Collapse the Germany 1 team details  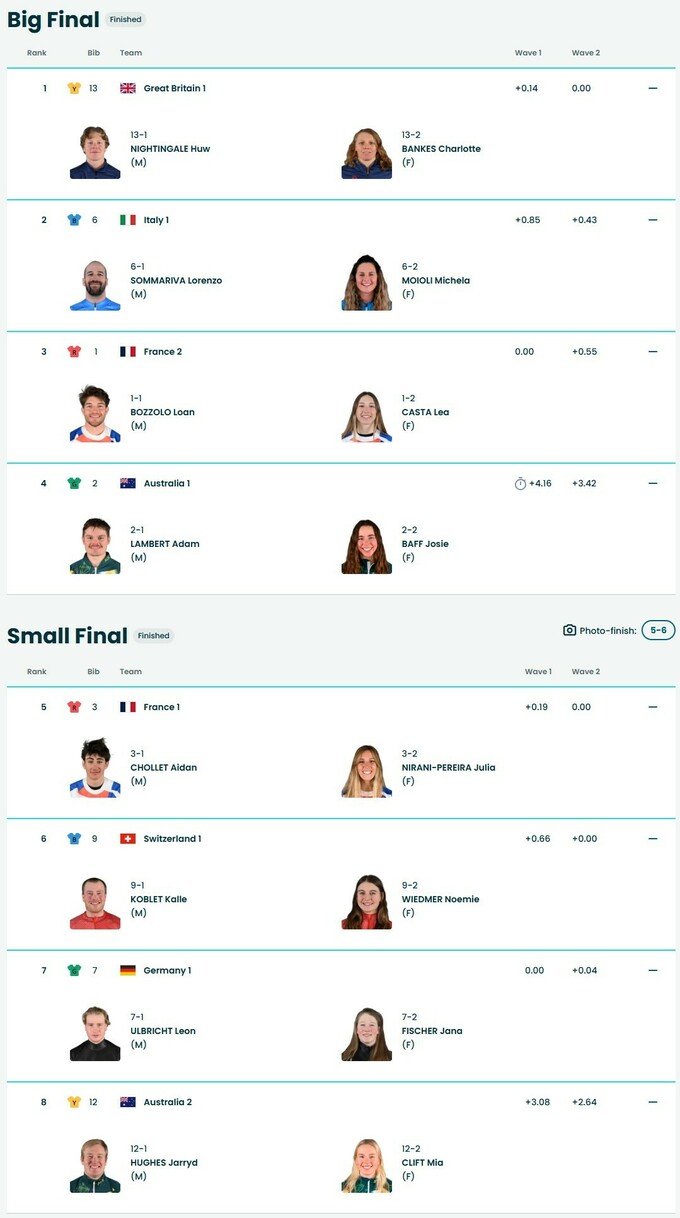coord(653,970)
